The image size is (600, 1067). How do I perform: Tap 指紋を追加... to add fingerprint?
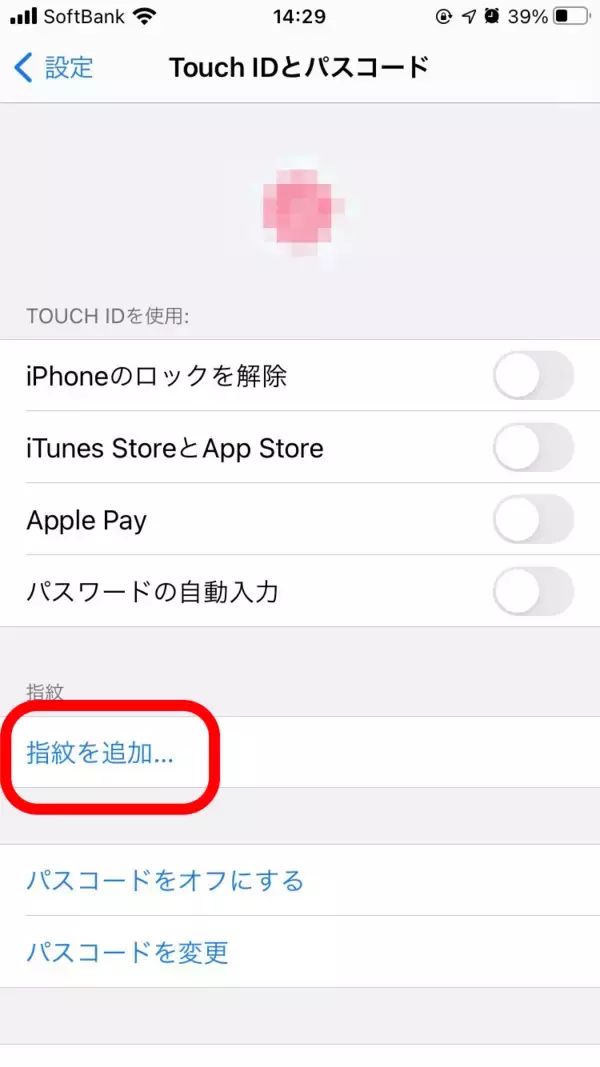point(100,753)
